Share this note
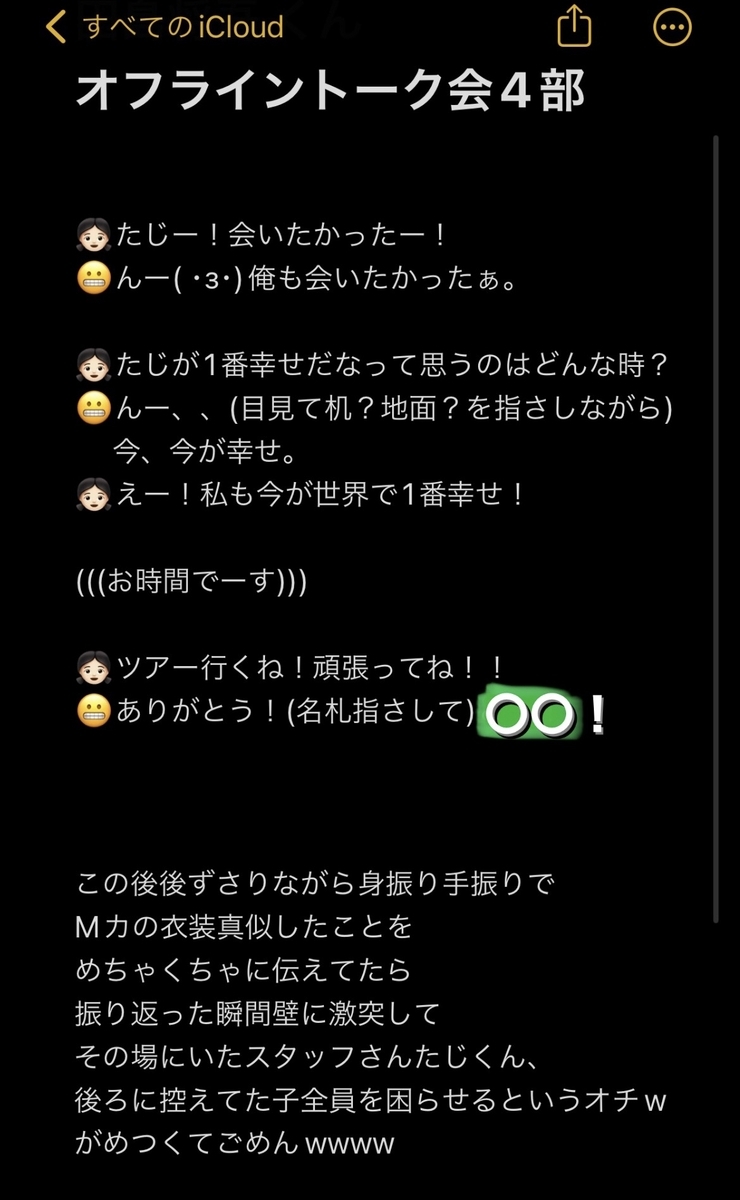This screenshot has height=1200, width=740. point(574,26)
